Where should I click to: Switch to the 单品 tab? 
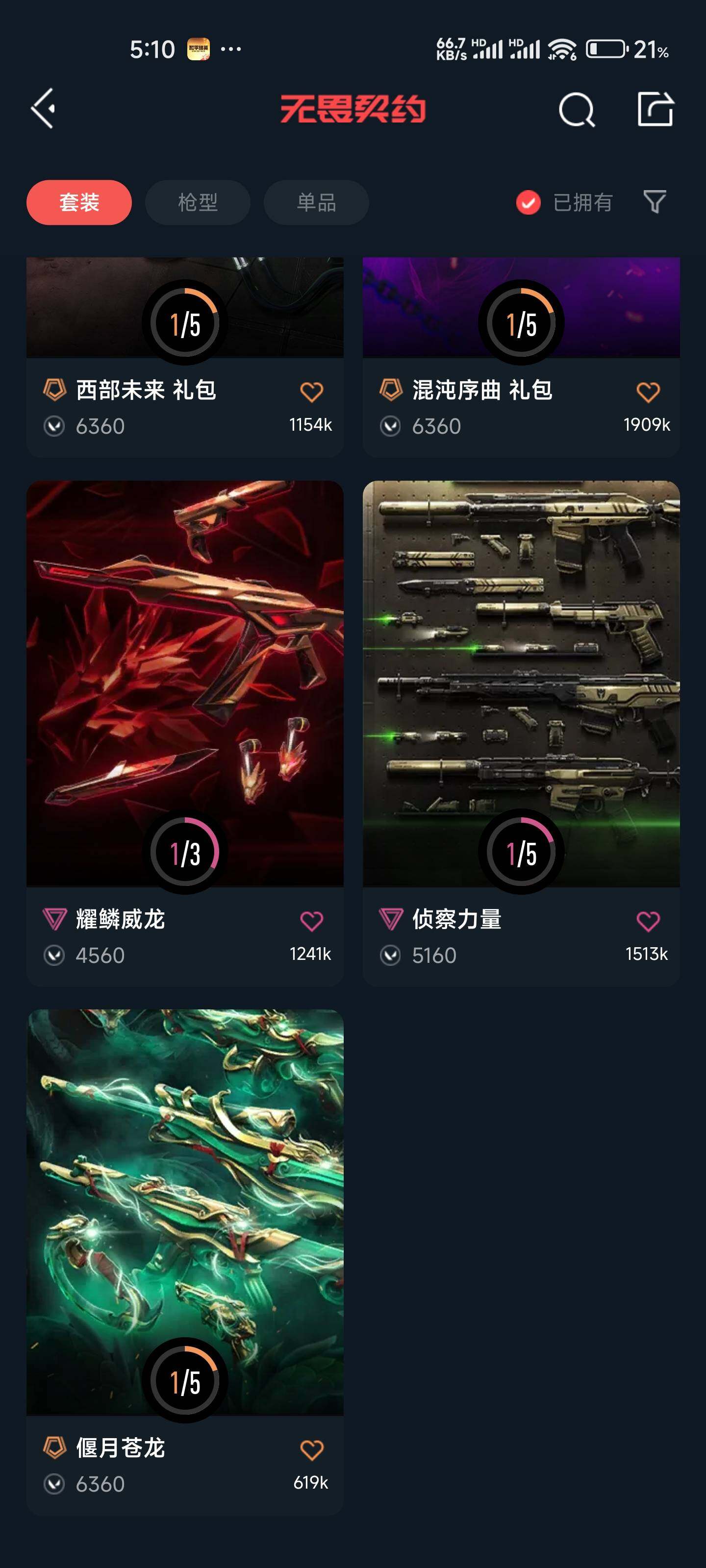316,202
